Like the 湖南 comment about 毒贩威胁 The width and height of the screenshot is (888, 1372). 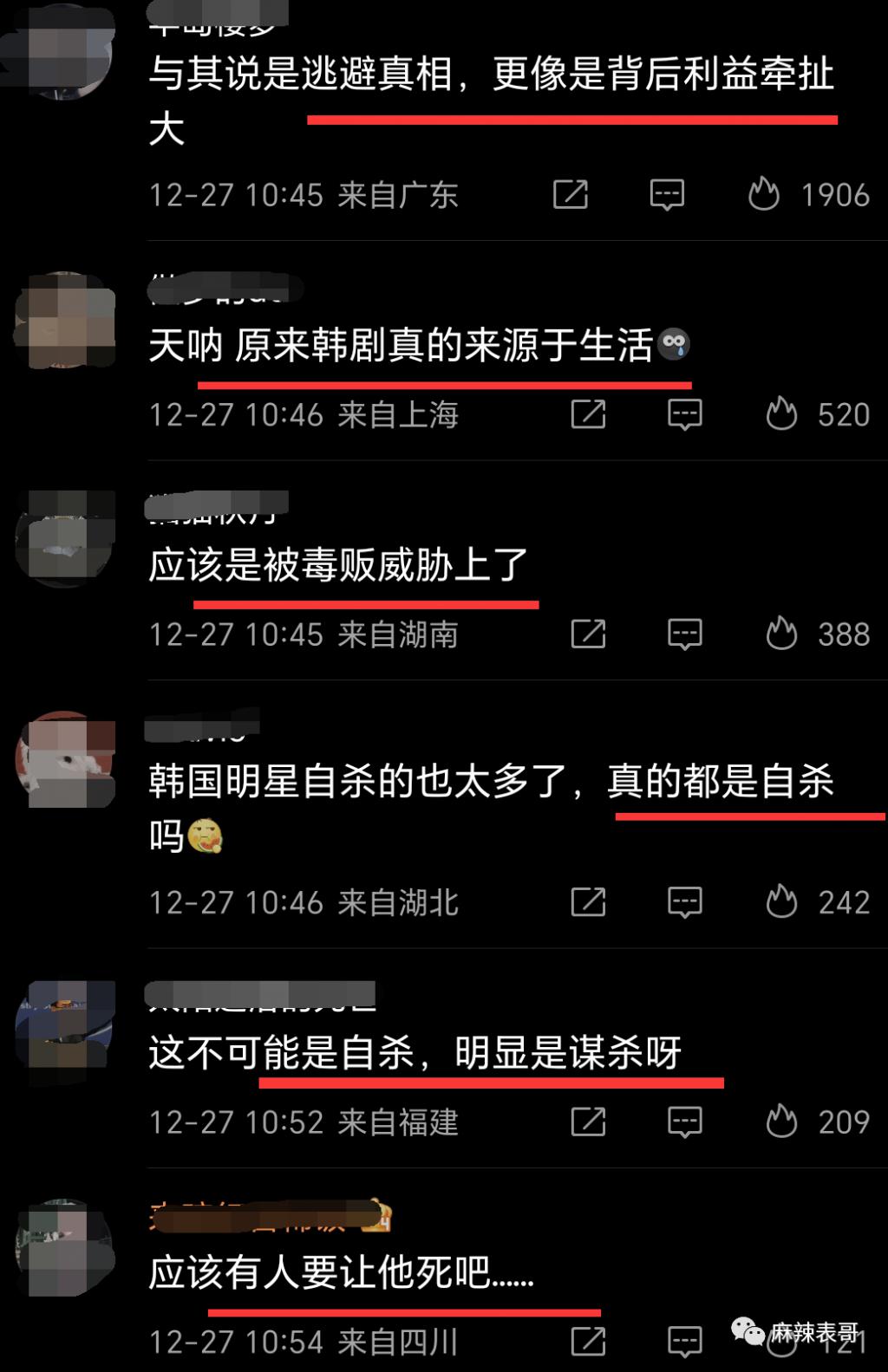(781, 634)
